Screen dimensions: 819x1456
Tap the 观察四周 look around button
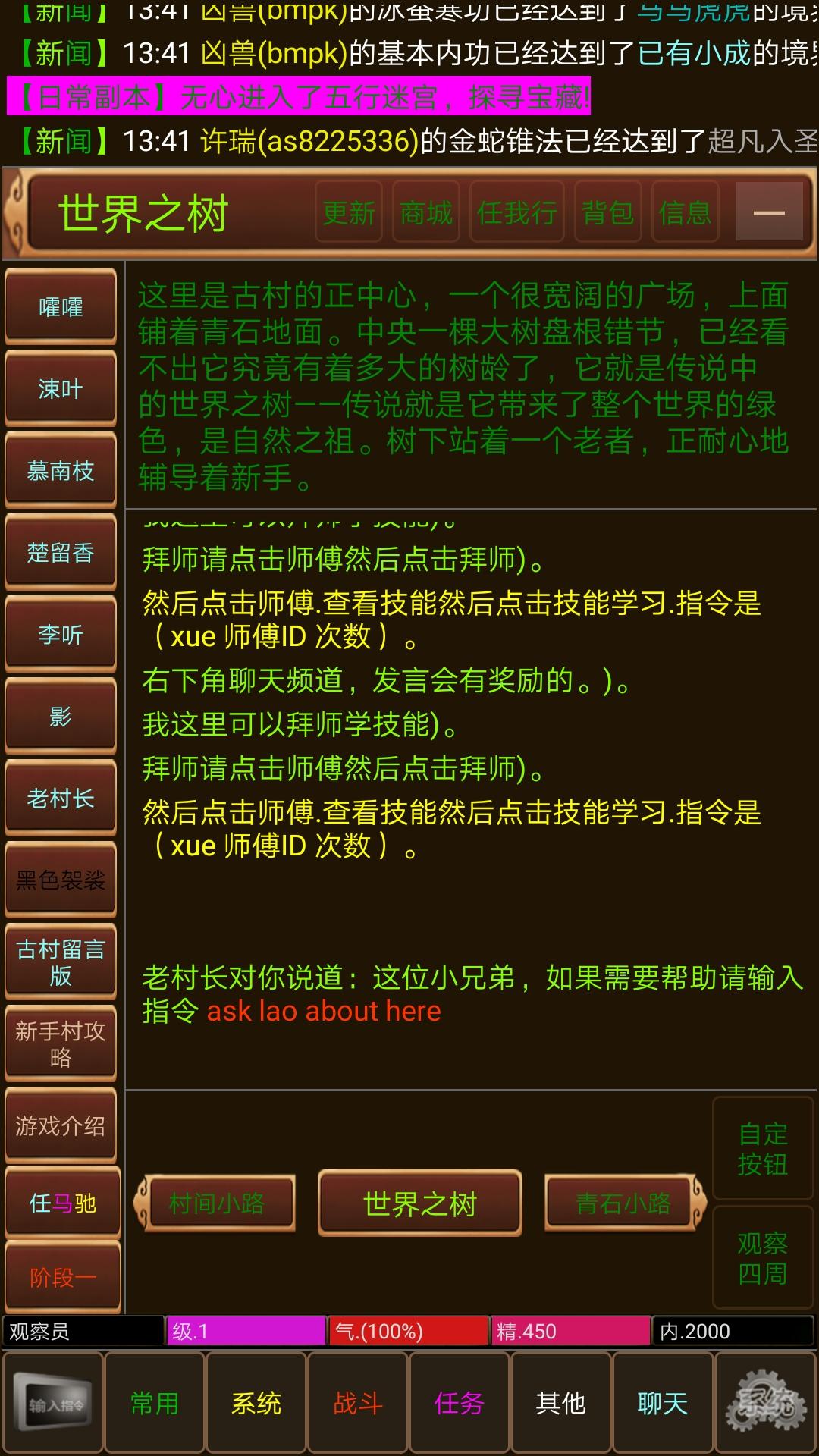click(x=763, y=1259)
